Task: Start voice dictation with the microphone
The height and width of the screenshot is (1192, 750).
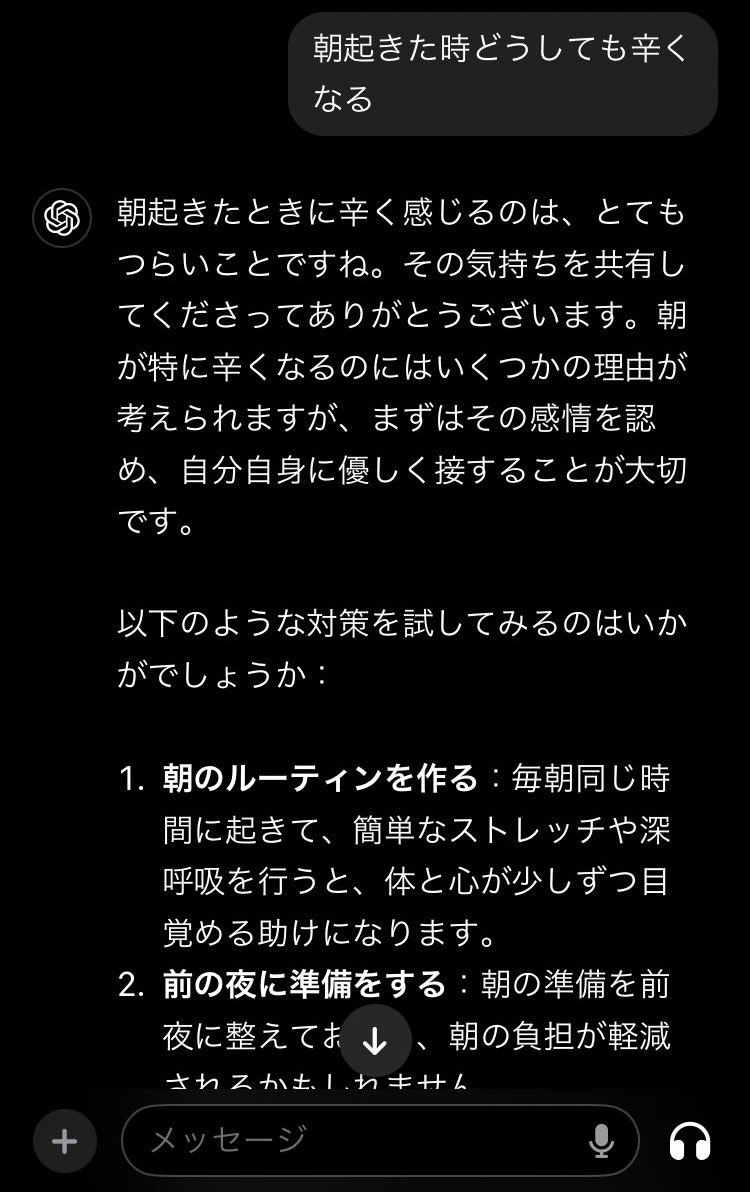Action: coord(601,1140)
